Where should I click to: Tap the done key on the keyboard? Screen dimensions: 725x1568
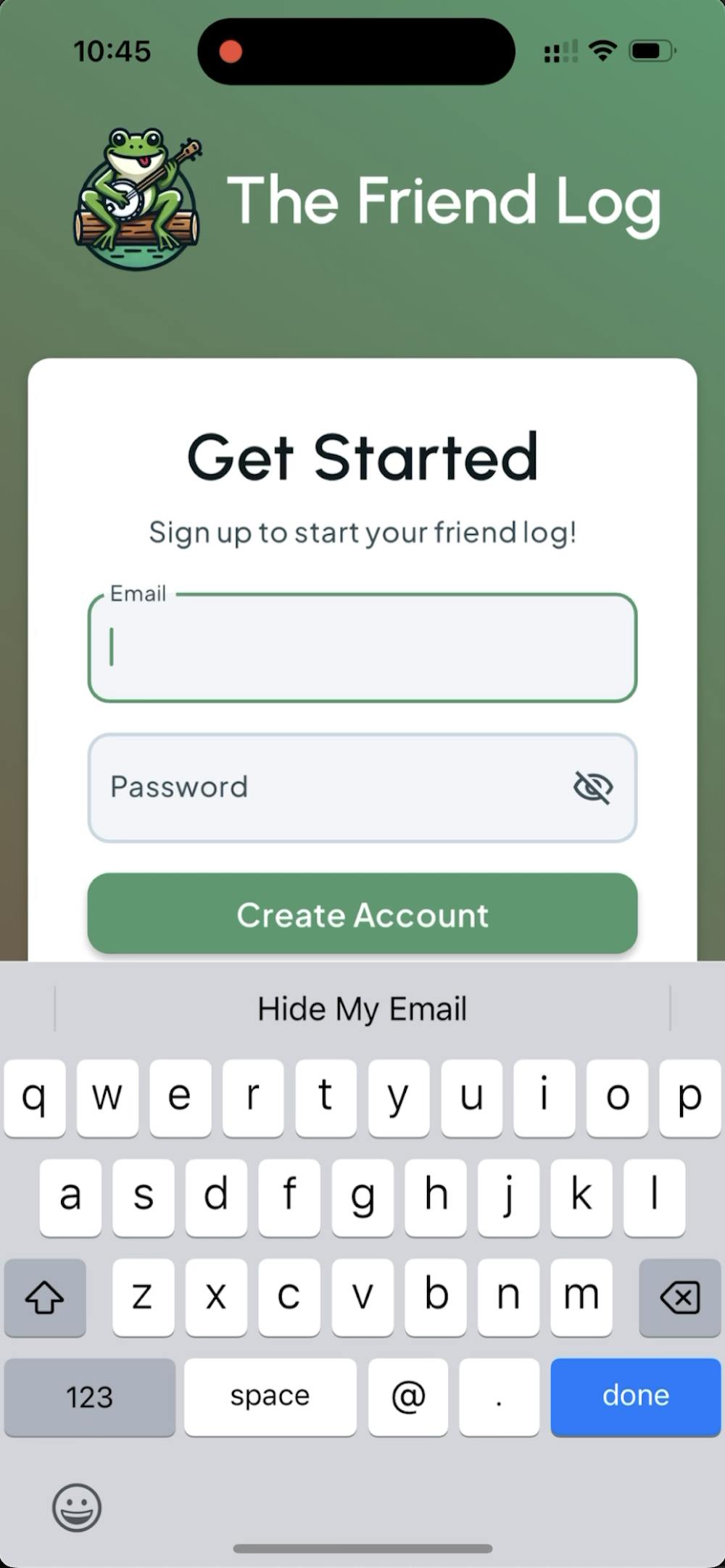pos(635,1396)
